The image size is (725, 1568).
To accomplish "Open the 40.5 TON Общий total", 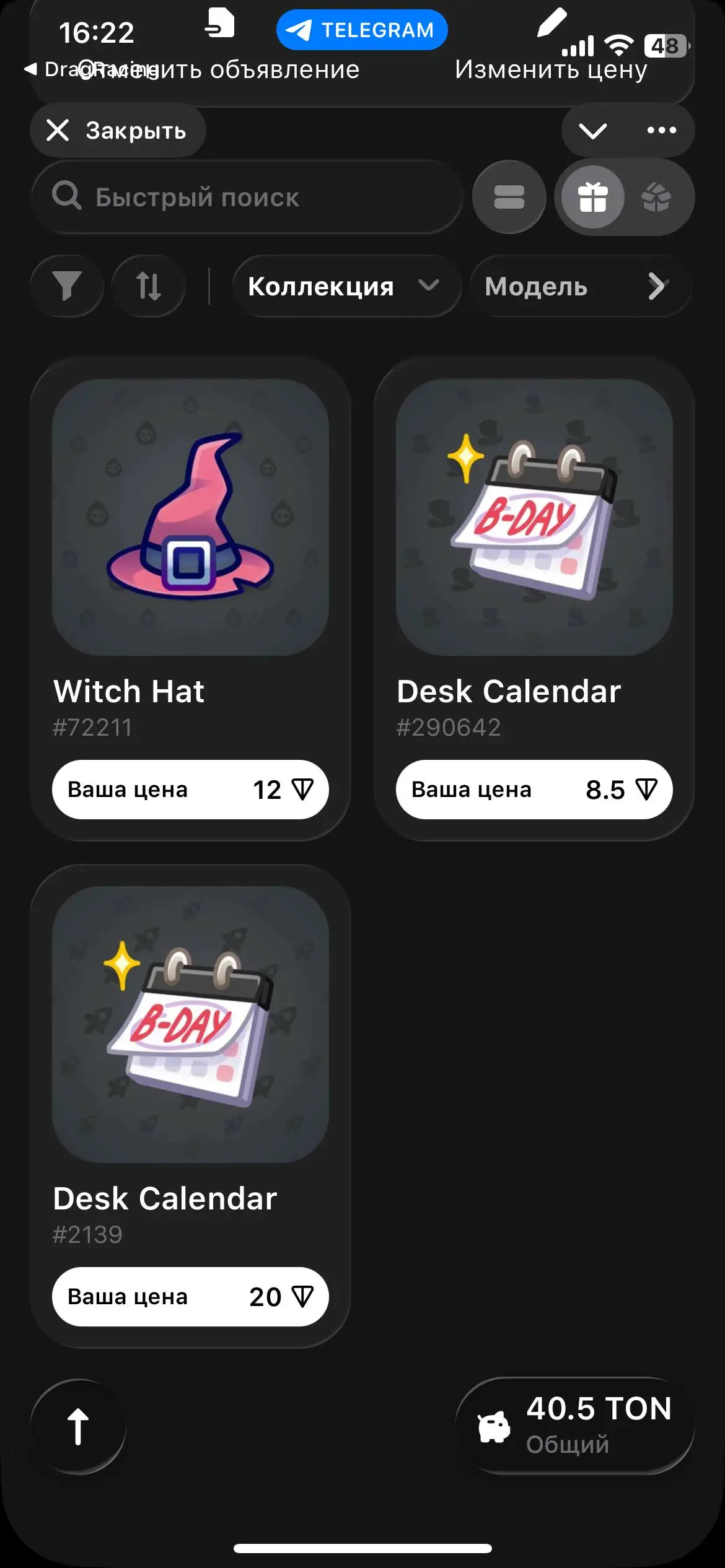I will (575, 1426).
